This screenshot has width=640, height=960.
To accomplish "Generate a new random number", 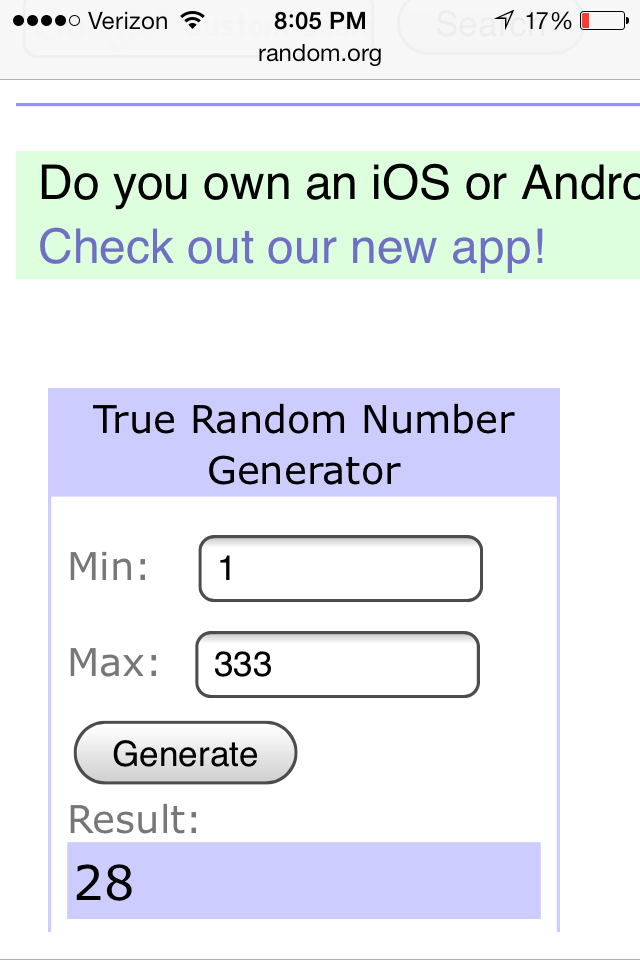I will pyautogui.click(x=186, y=753).
